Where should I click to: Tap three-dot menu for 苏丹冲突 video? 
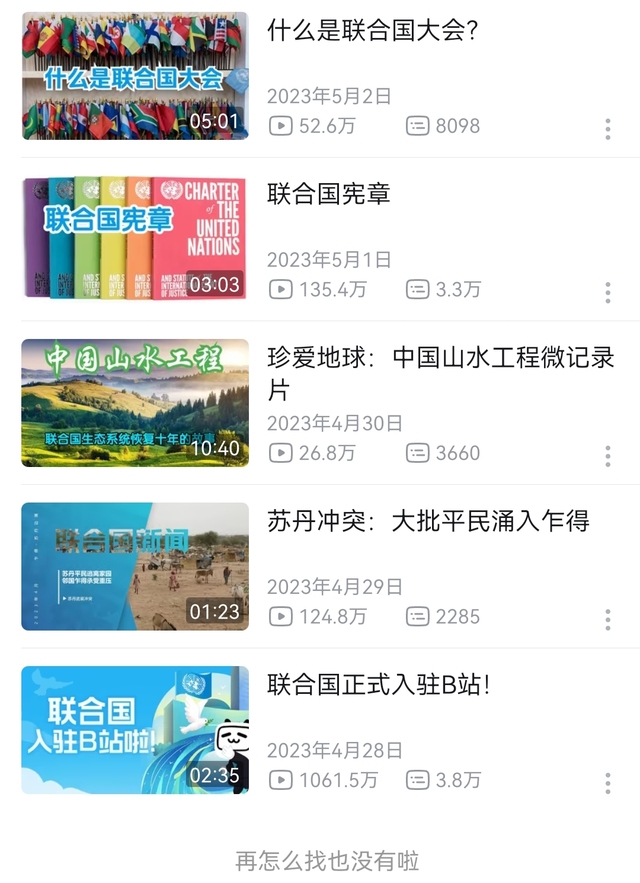(607, 620)
